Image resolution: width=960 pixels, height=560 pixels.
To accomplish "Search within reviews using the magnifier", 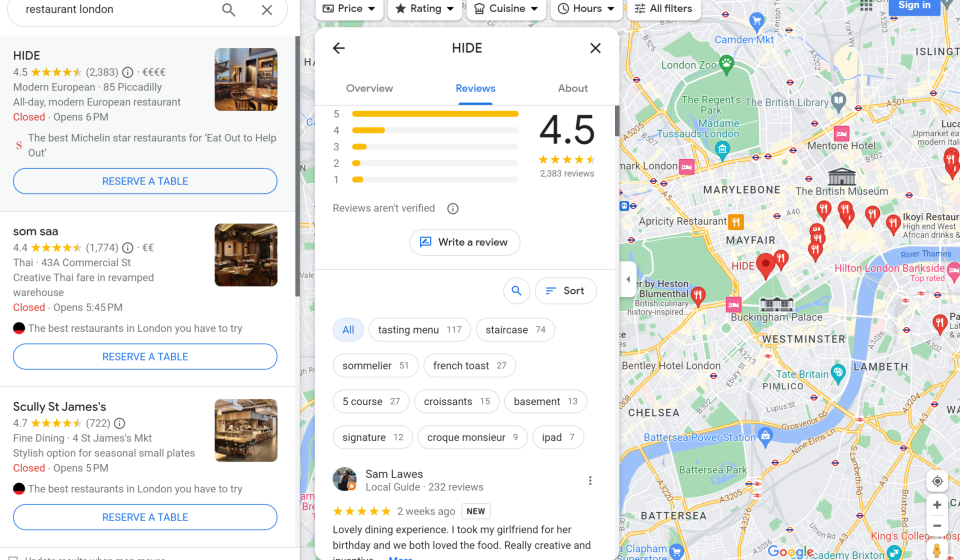I will click(516, 291).
